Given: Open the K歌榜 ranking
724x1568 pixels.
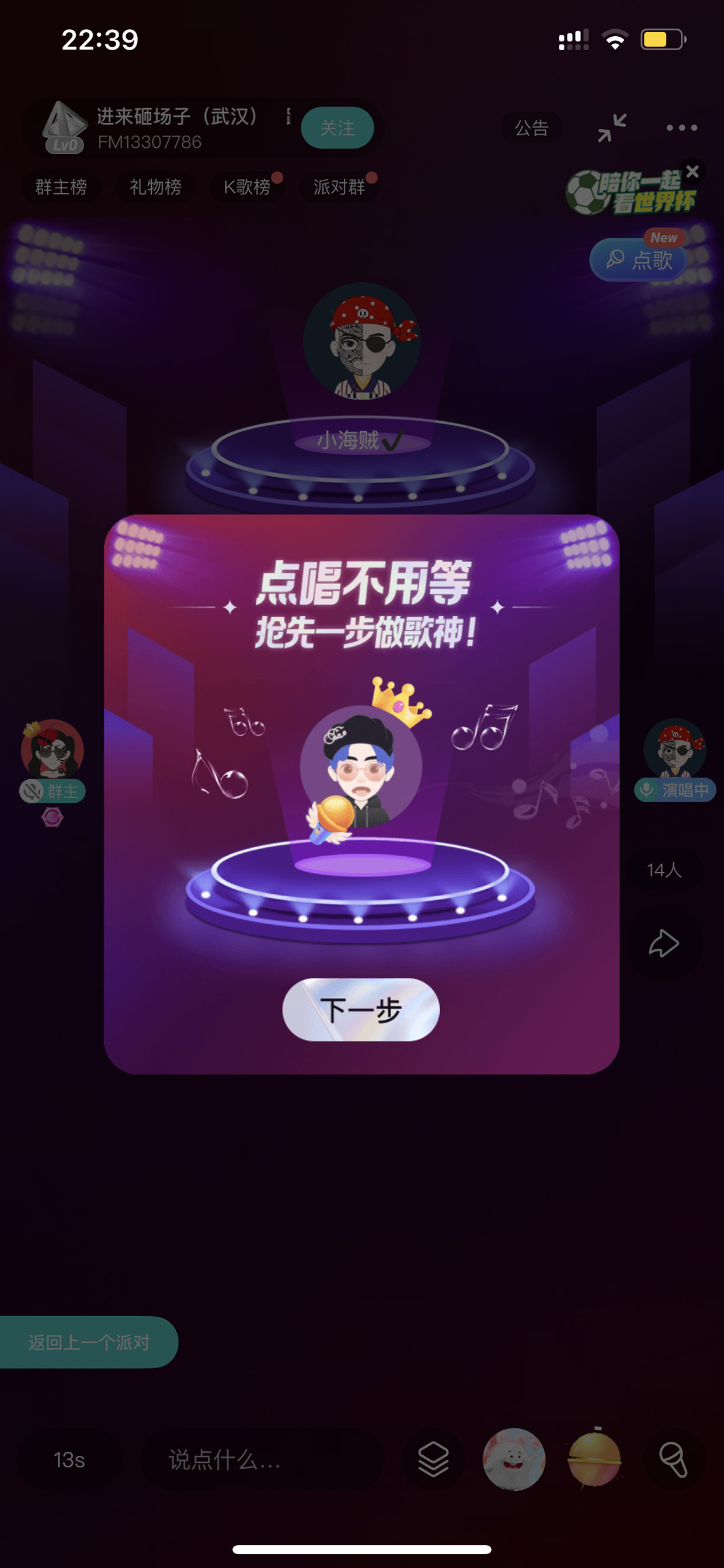Looking at the screenshot, I should tap(247, 187).
